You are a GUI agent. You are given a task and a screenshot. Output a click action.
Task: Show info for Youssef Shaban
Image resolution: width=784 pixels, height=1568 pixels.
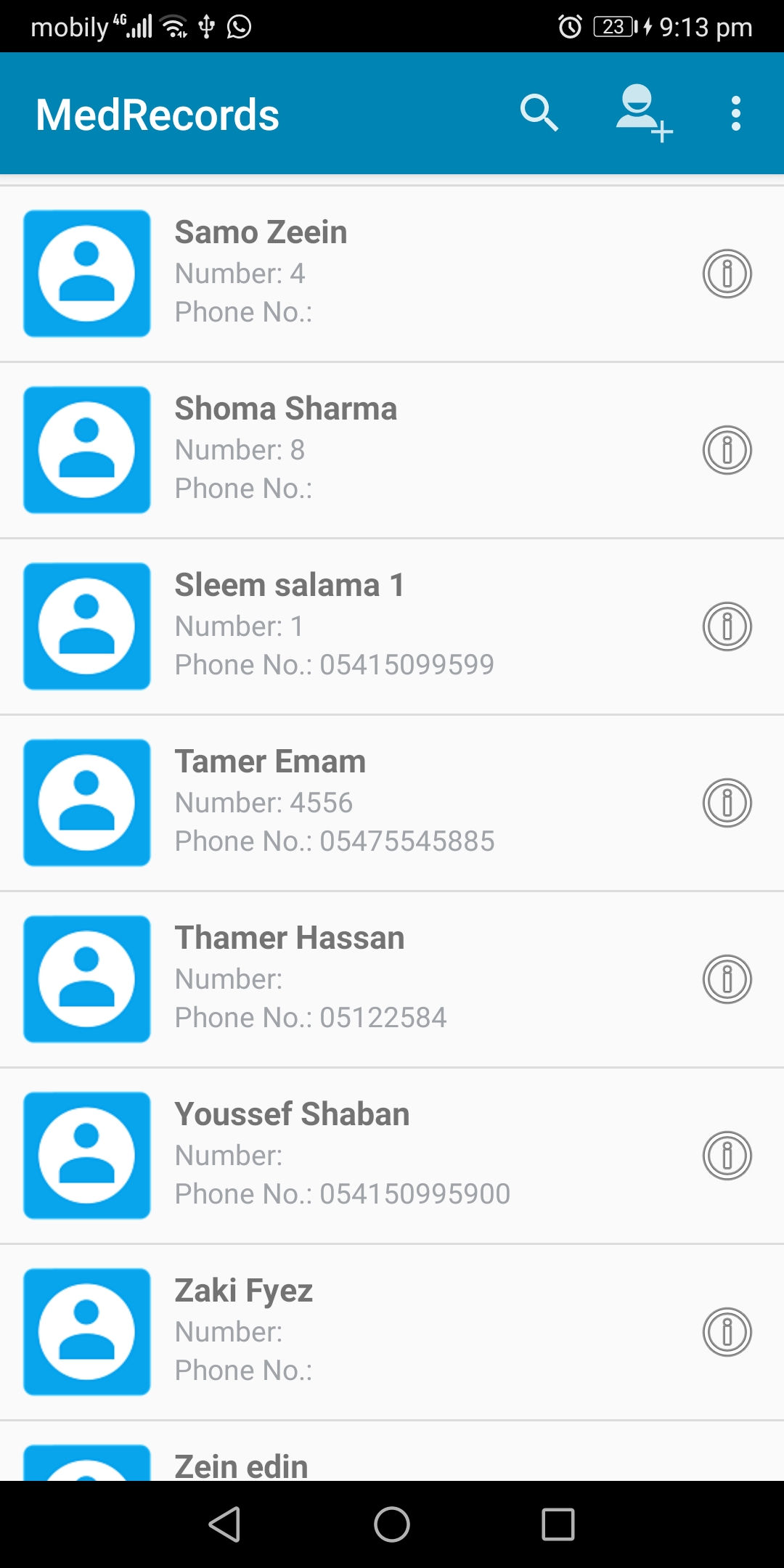point(727,1156)
